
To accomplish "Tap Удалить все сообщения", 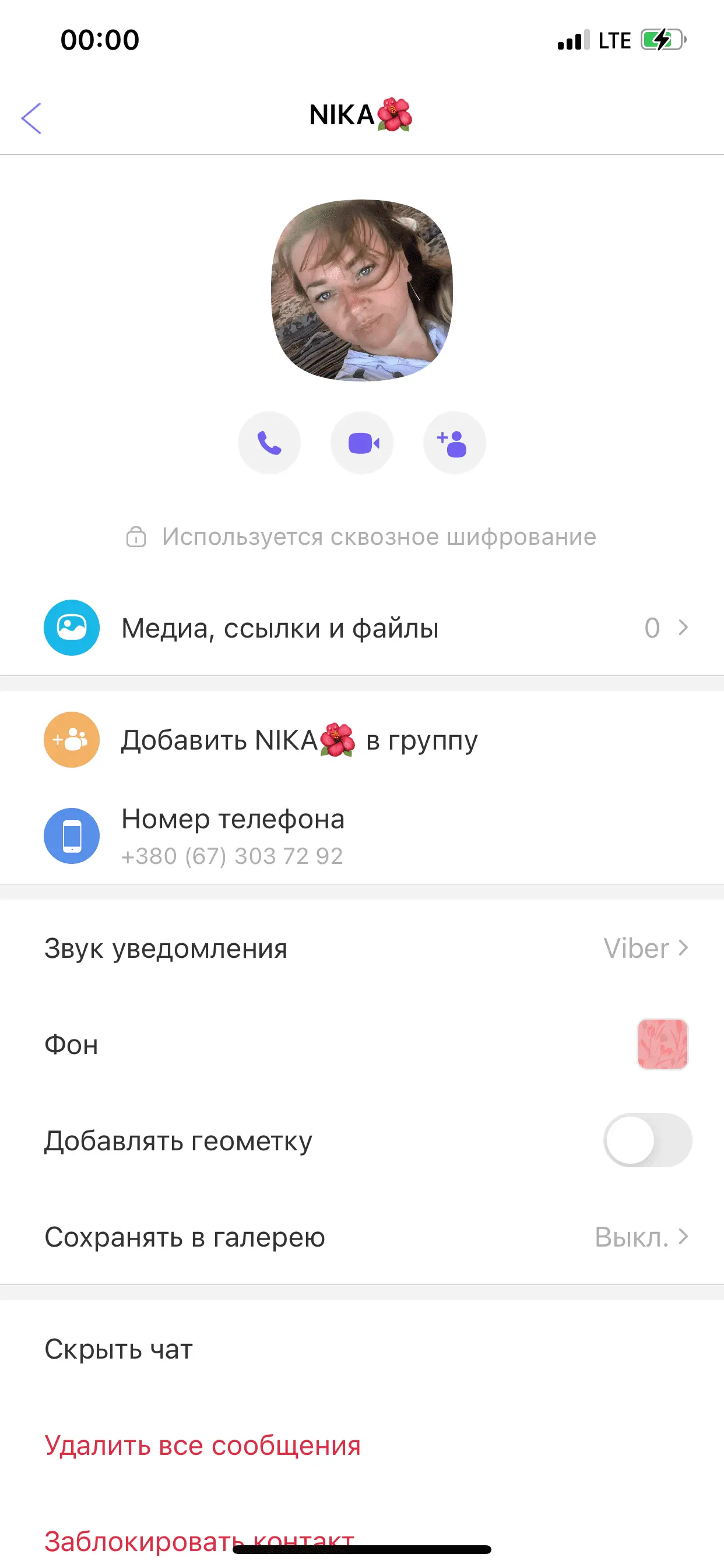I will (x=203, y=1445).
